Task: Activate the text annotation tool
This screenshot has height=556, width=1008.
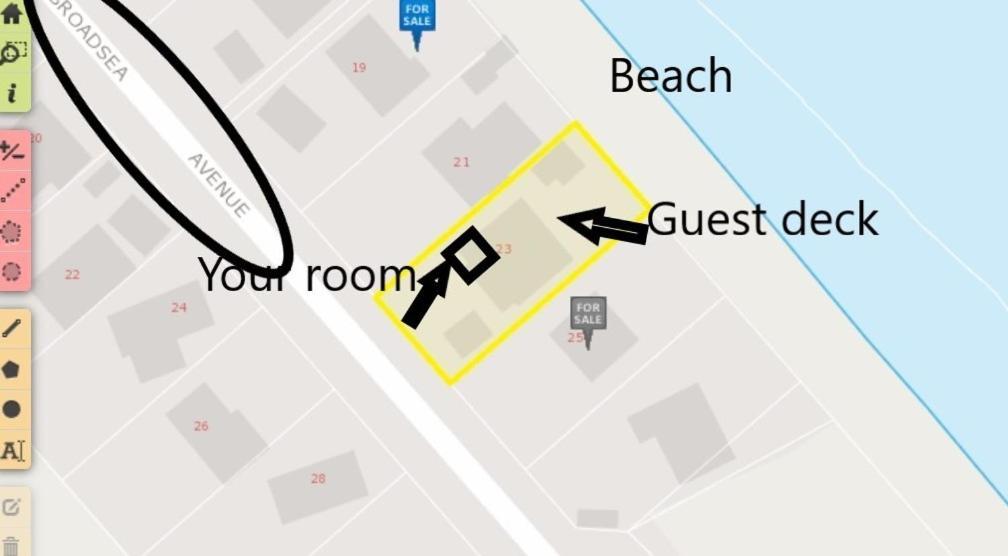Action: pyautogui.click(x=12, y=450)
